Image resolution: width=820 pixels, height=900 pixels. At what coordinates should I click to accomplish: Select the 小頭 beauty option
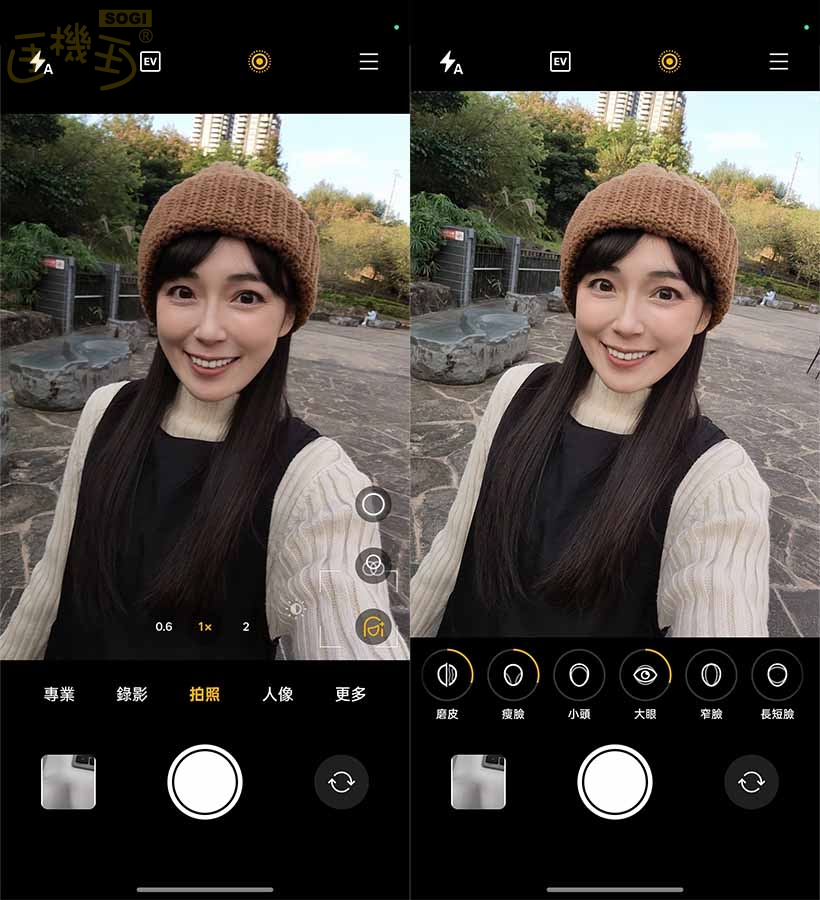tap(579, 676)
